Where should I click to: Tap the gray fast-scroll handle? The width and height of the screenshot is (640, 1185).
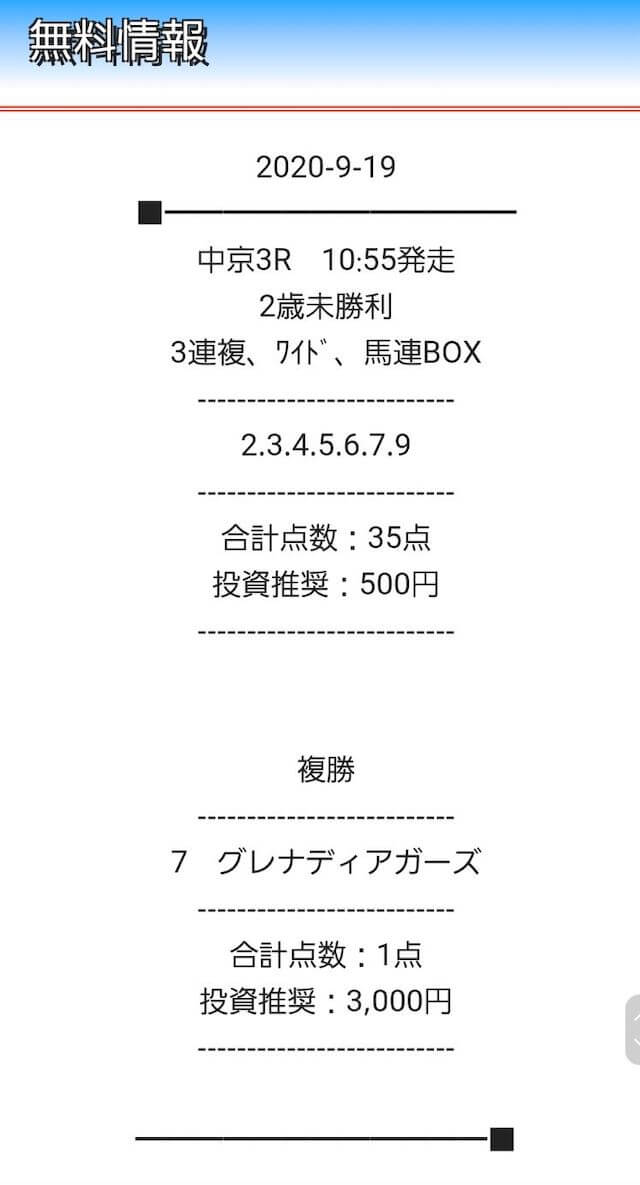633,1029
